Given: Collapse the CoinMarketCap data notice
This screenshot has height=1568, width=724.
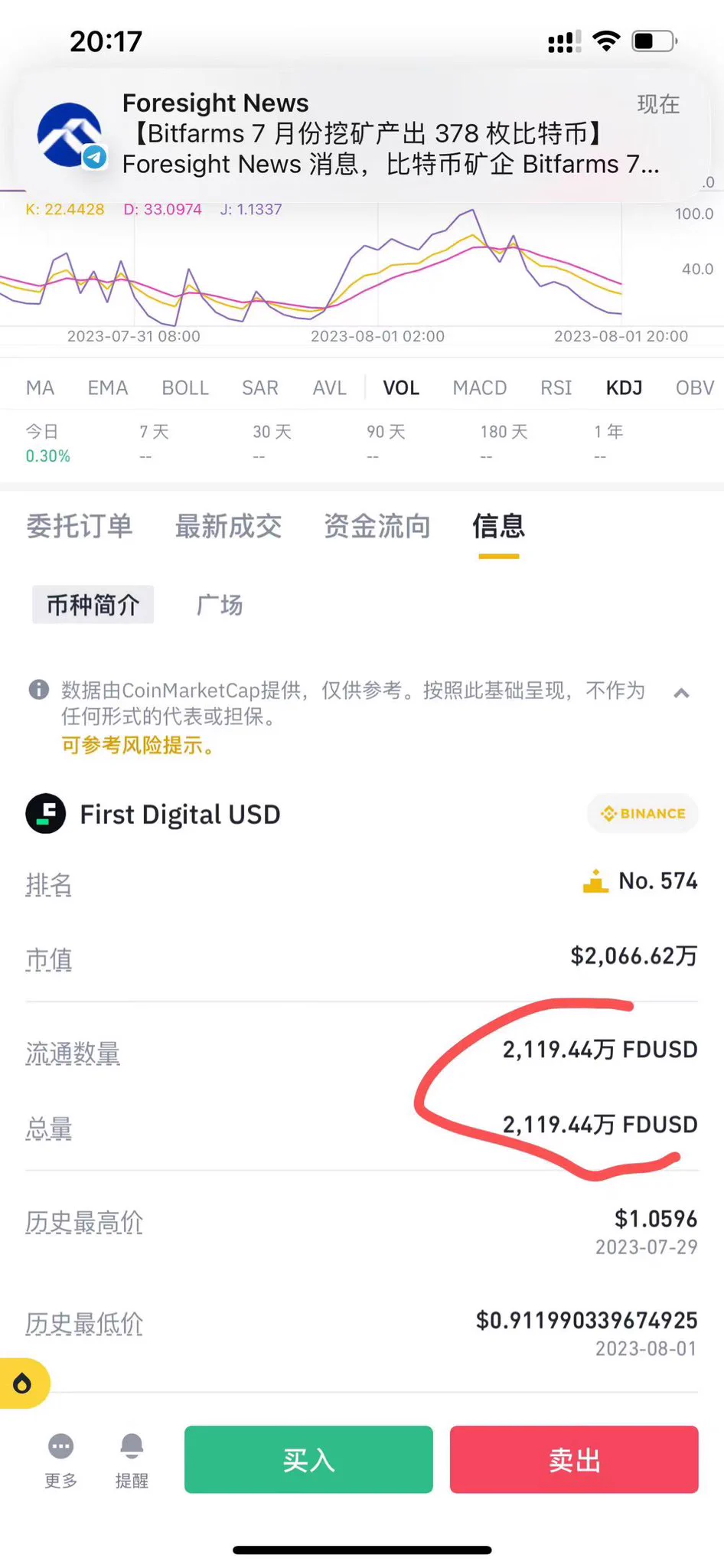Looking at the screenshot, I should [681, 694].
